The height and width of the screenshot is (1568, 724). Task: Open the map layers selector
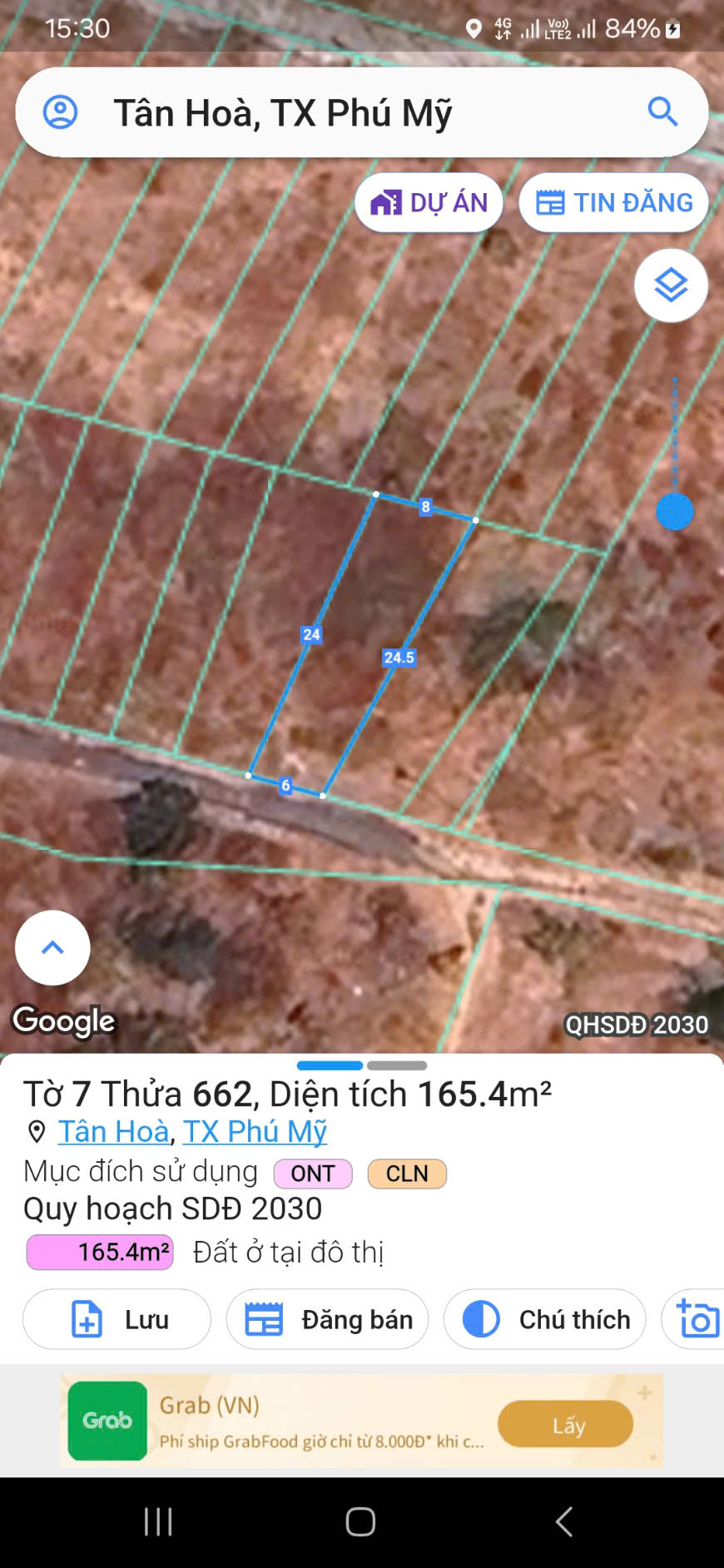pyautogui.click(x=671, y=285)
